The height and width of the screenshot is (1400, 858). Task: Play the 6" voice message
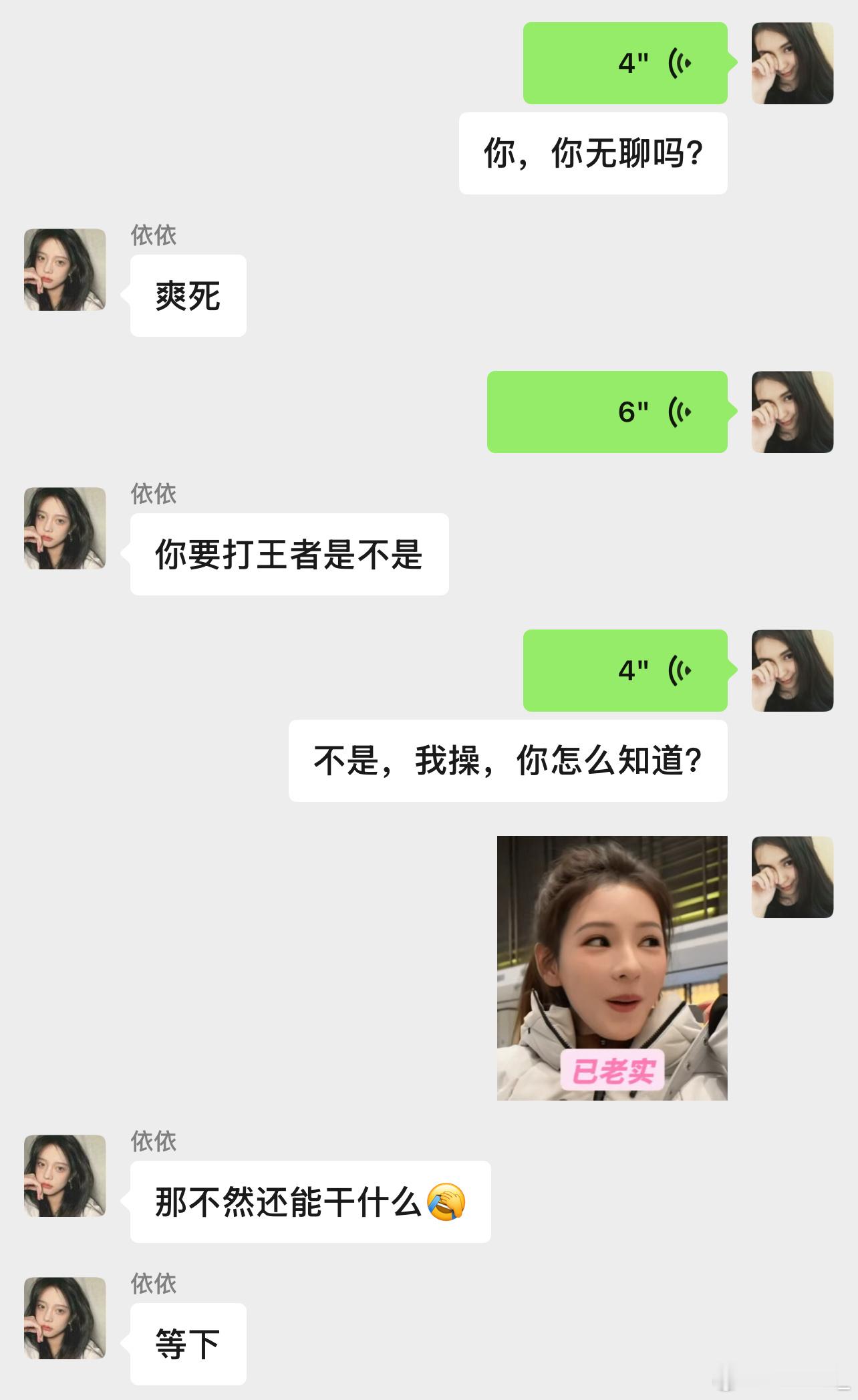click(607, 412)
